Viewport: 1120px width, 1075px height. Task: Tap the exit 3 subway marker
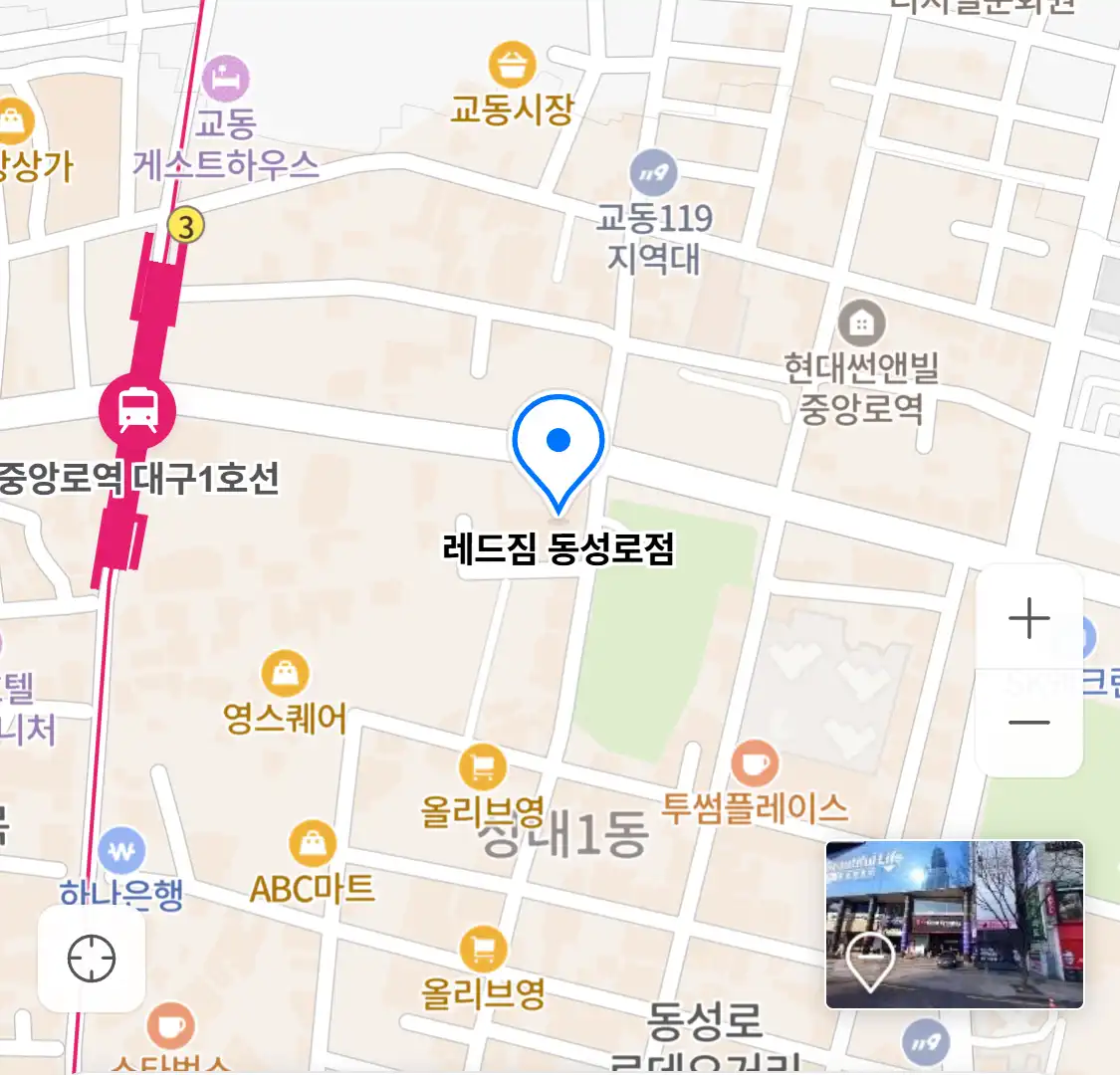pos(185,226)
